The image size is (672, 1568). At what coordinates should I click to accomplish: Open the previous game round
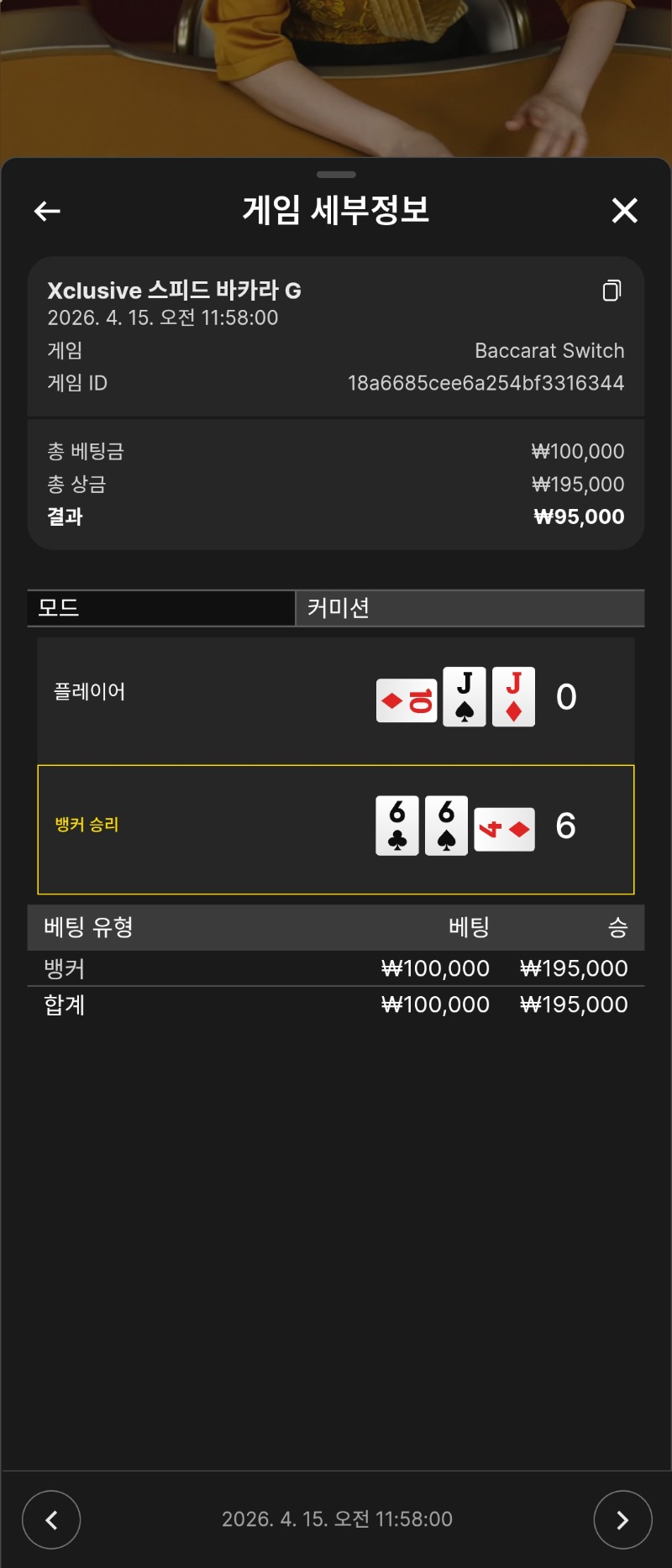[51, 1519]
